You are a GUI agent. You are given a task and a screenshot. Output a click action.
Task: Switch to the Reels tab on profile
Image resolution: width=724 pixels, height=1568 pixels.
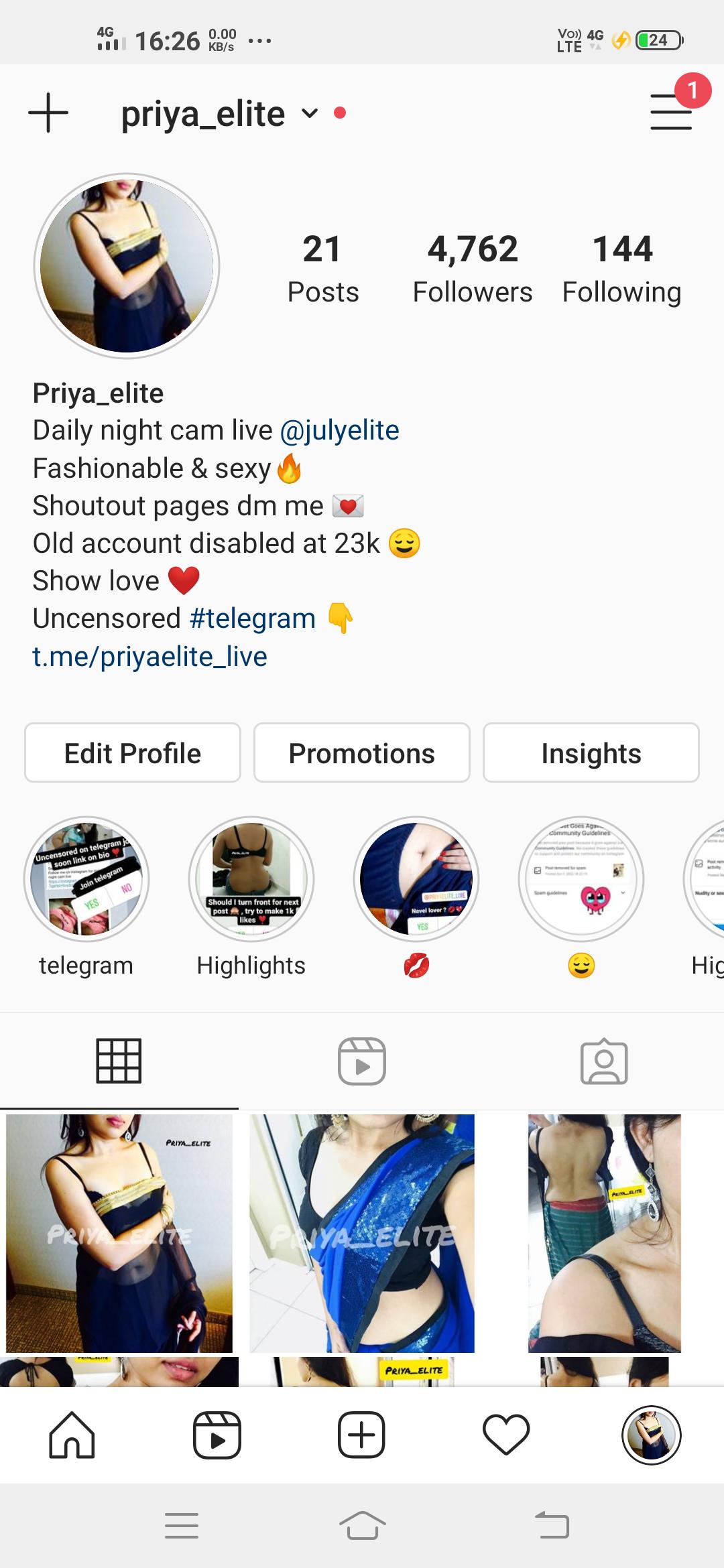click(362, 1061)
